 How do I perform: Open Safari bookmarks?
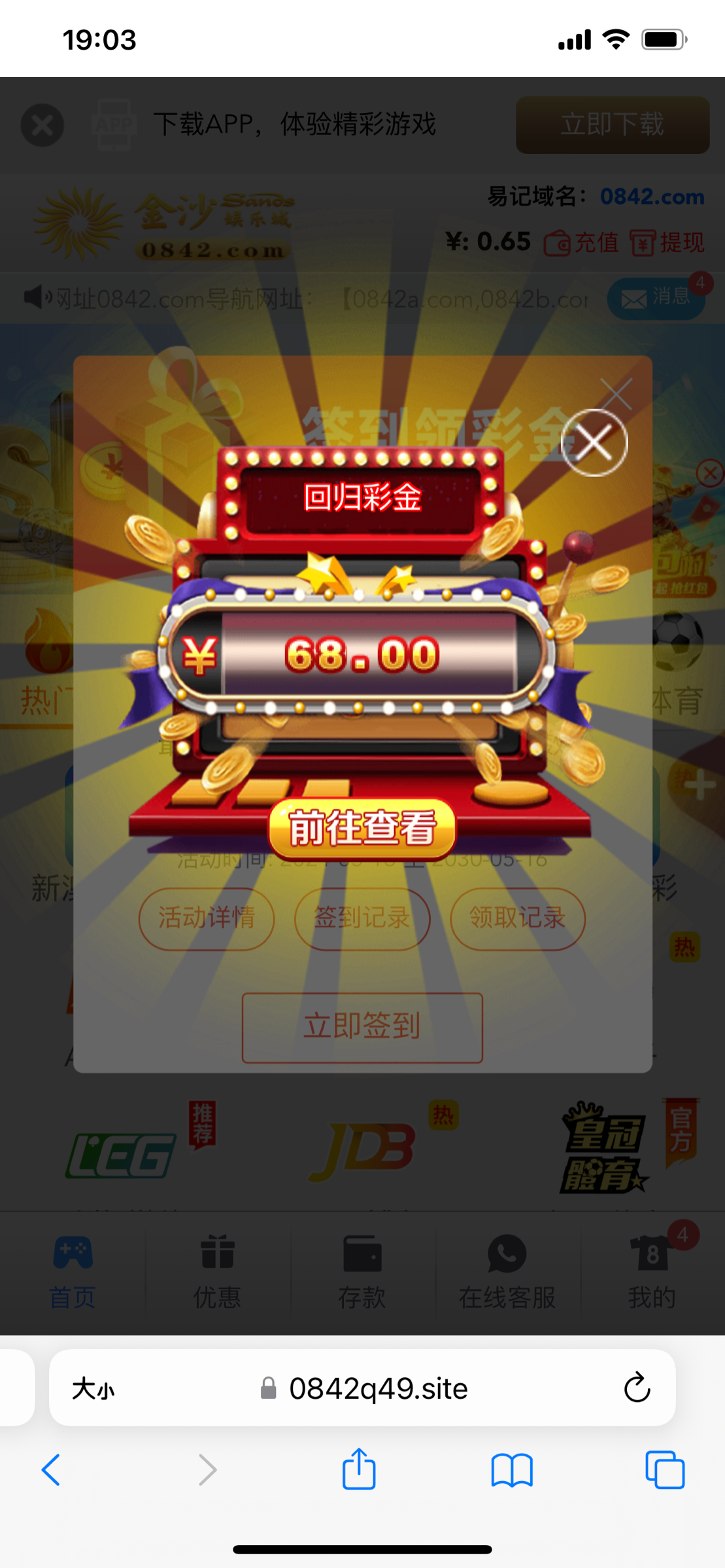512,1470
